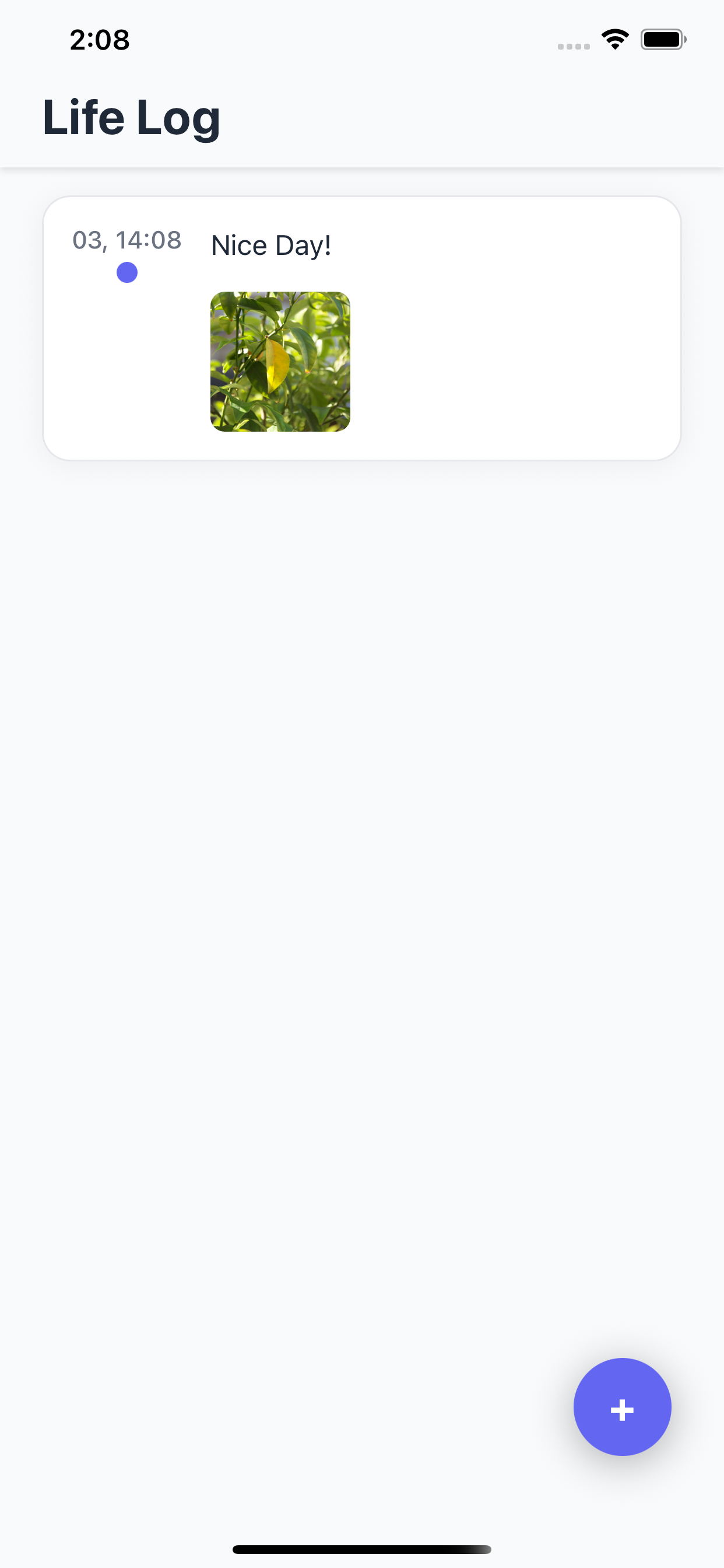Open the Nice Day! log entry
This screenshot has width=724, height=1568.
[x=362, y=327]
